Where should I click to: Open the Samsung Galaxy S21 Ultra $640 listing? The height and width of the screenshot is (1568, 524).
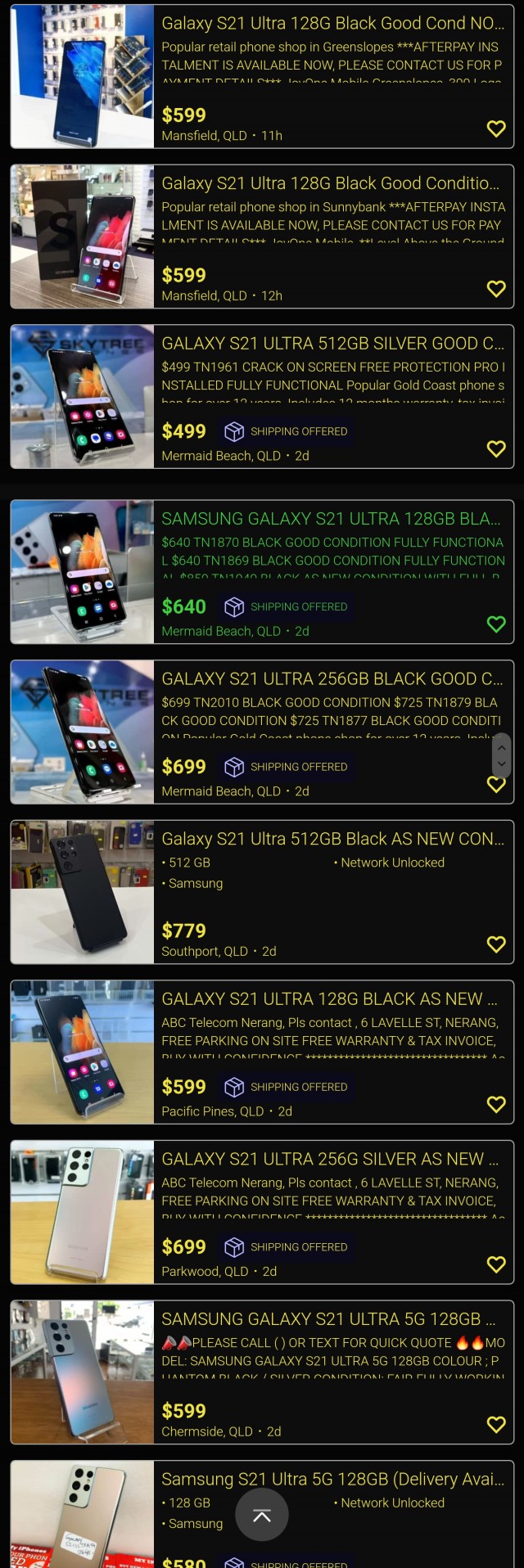pyautogui.click(x=332, y=519)
